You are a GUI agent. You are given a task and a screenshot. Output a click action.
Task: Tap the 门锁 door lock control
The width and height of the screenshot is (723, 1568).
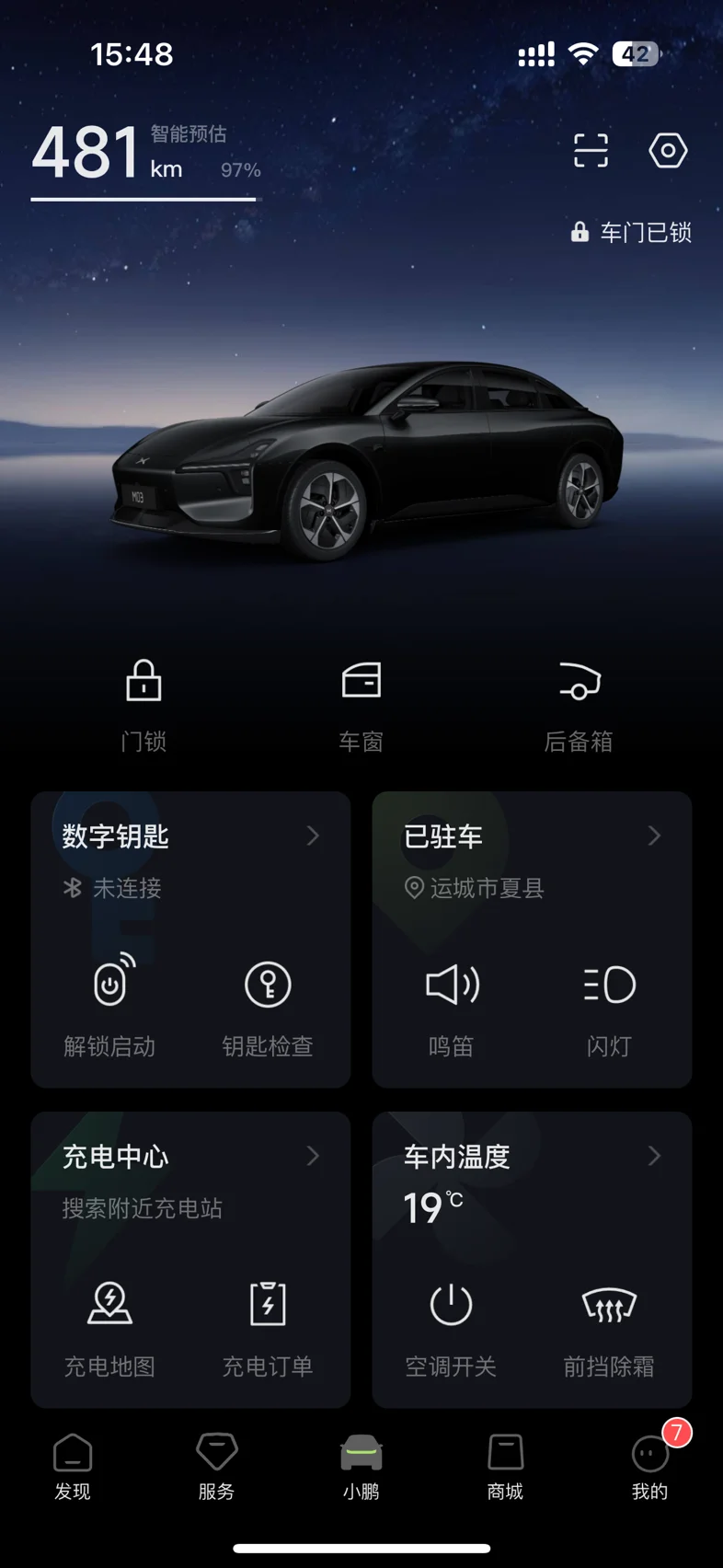(x=143, y=706)
